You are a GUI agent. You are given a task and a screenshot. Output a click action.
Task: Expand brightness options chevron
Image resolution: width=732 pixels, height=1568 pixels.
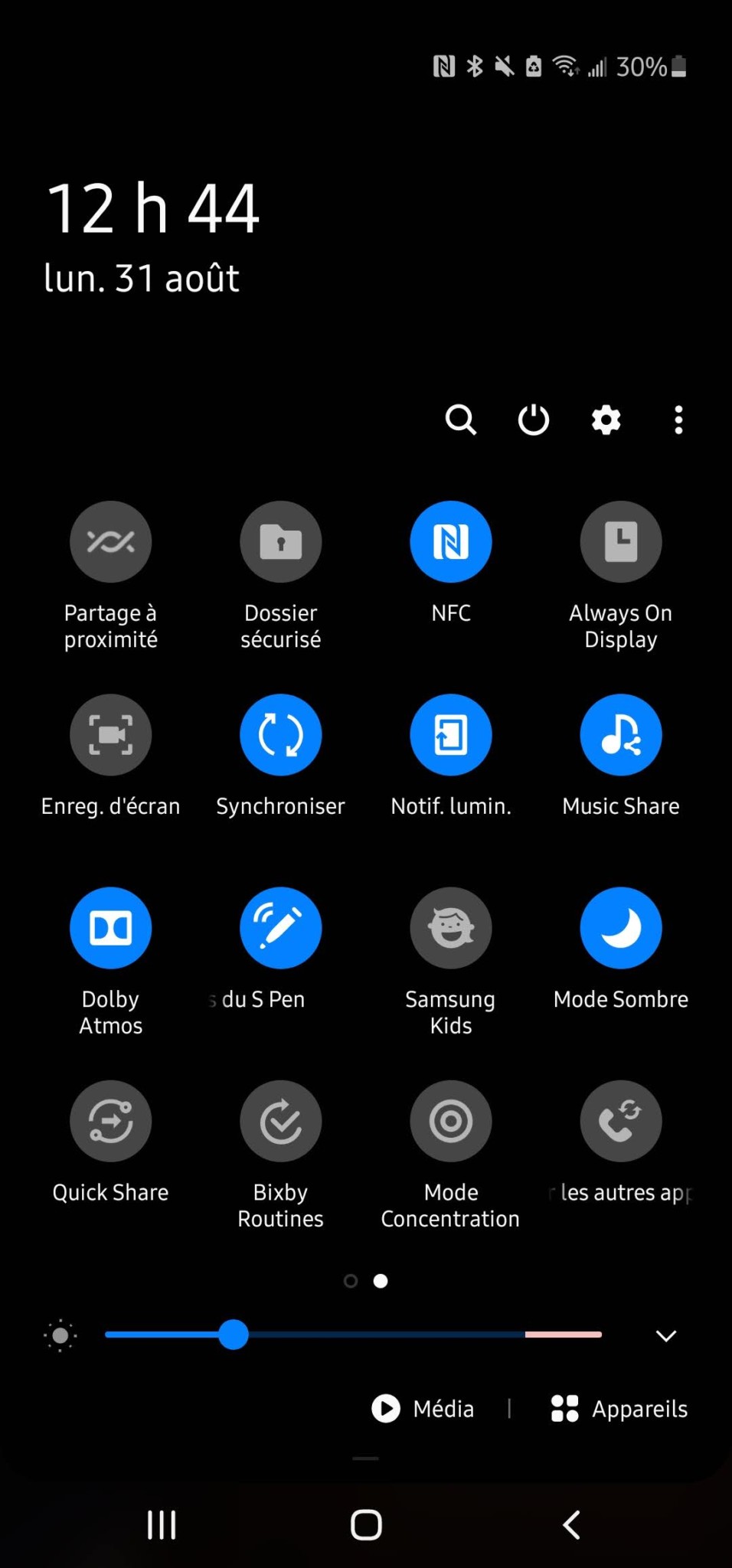(666, 1336)
